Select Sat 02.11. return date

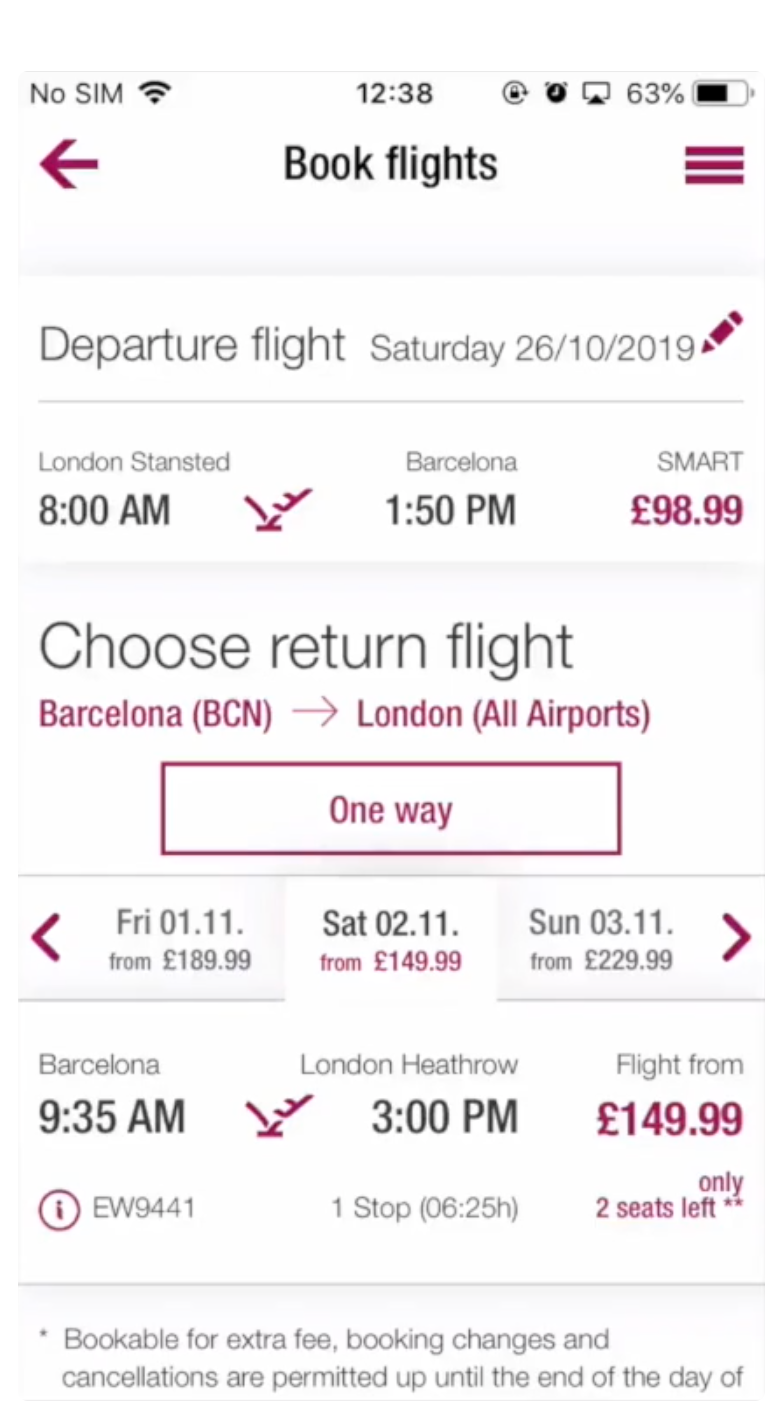[x=391, y=940]
